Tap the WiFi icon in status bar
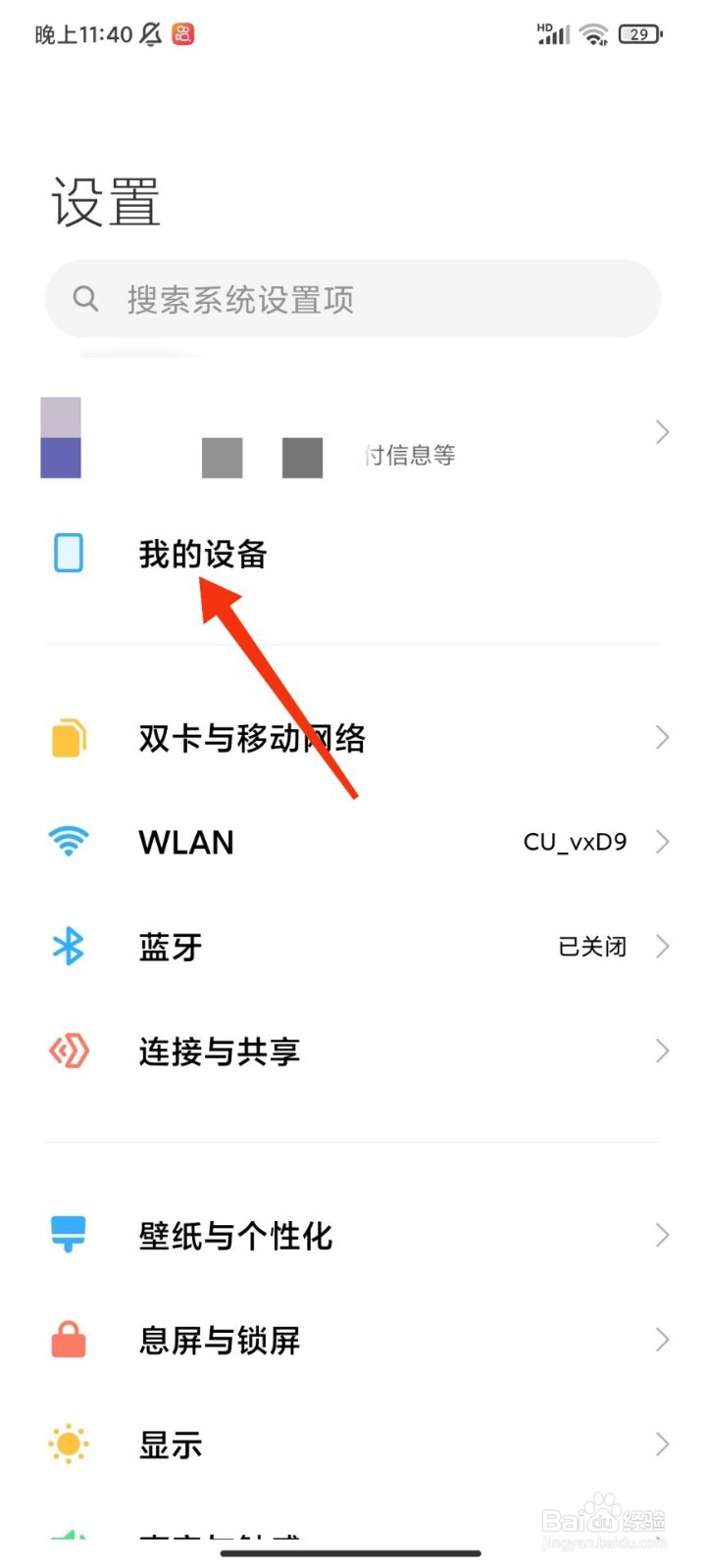The image size is (706, 1568). tap(592, 33)
